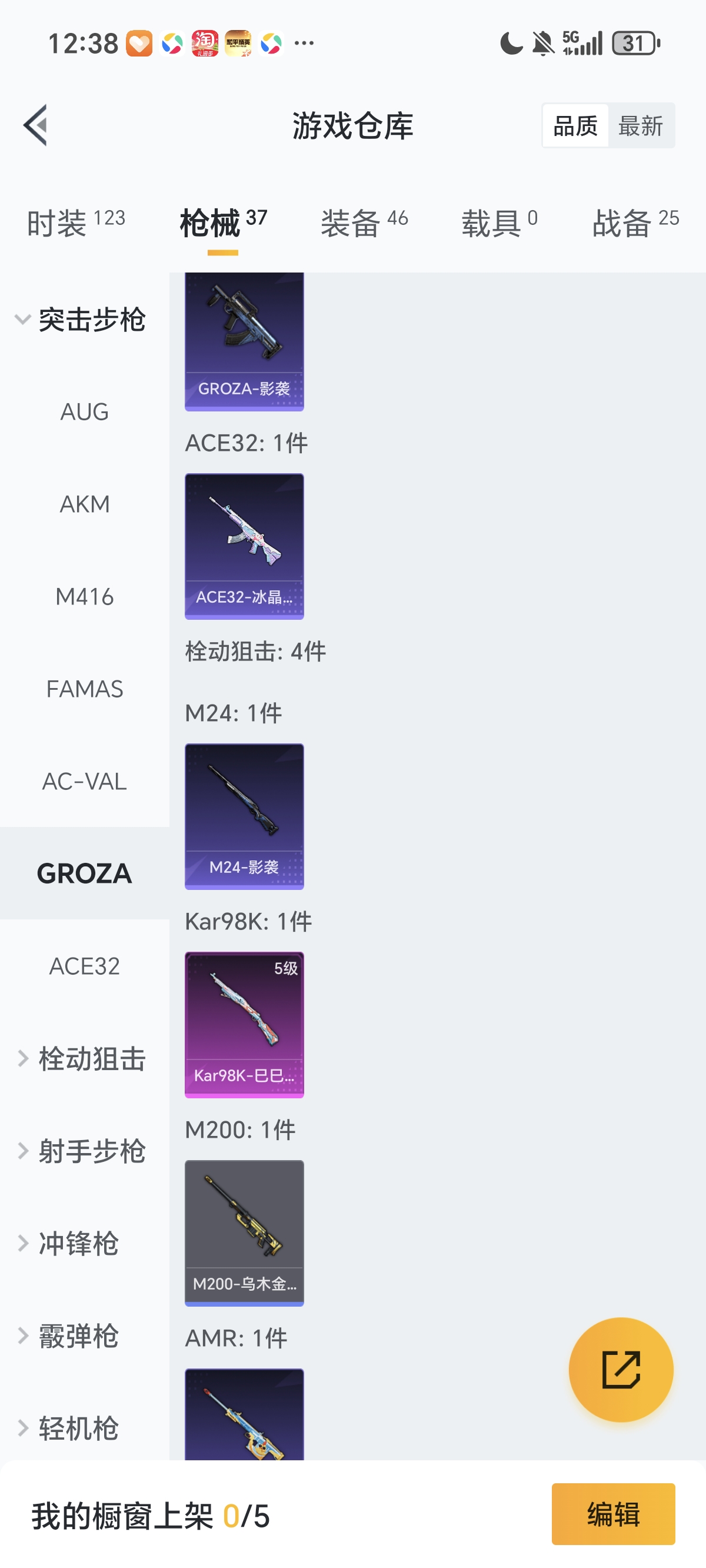Select the 品质 sorting option
Image resolution: width=706 pixels, height=1568 pixels.
[575, 126]
